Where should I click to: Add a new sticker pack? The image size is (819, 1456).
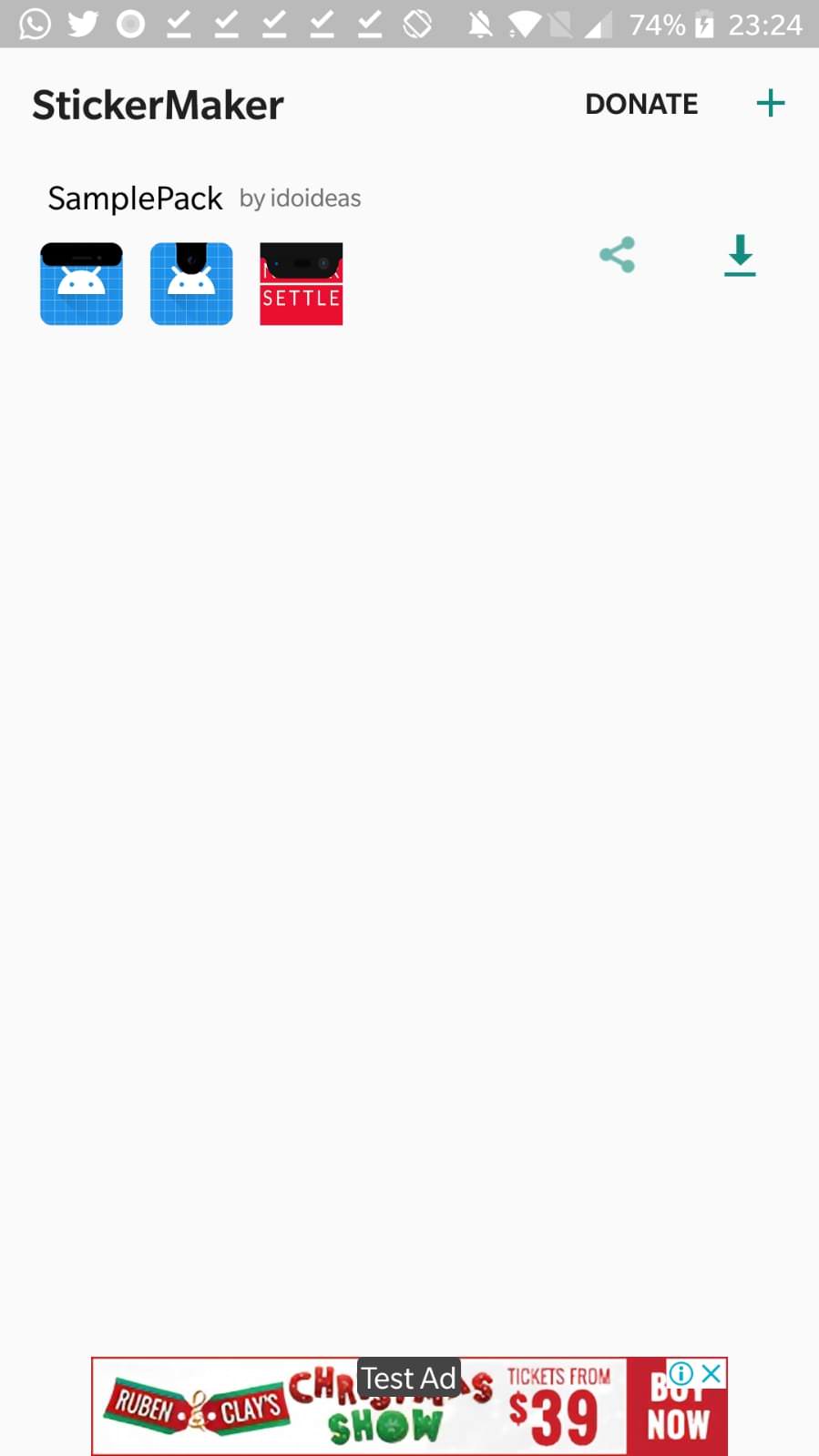pyautogui.click(x=770, y=103)
